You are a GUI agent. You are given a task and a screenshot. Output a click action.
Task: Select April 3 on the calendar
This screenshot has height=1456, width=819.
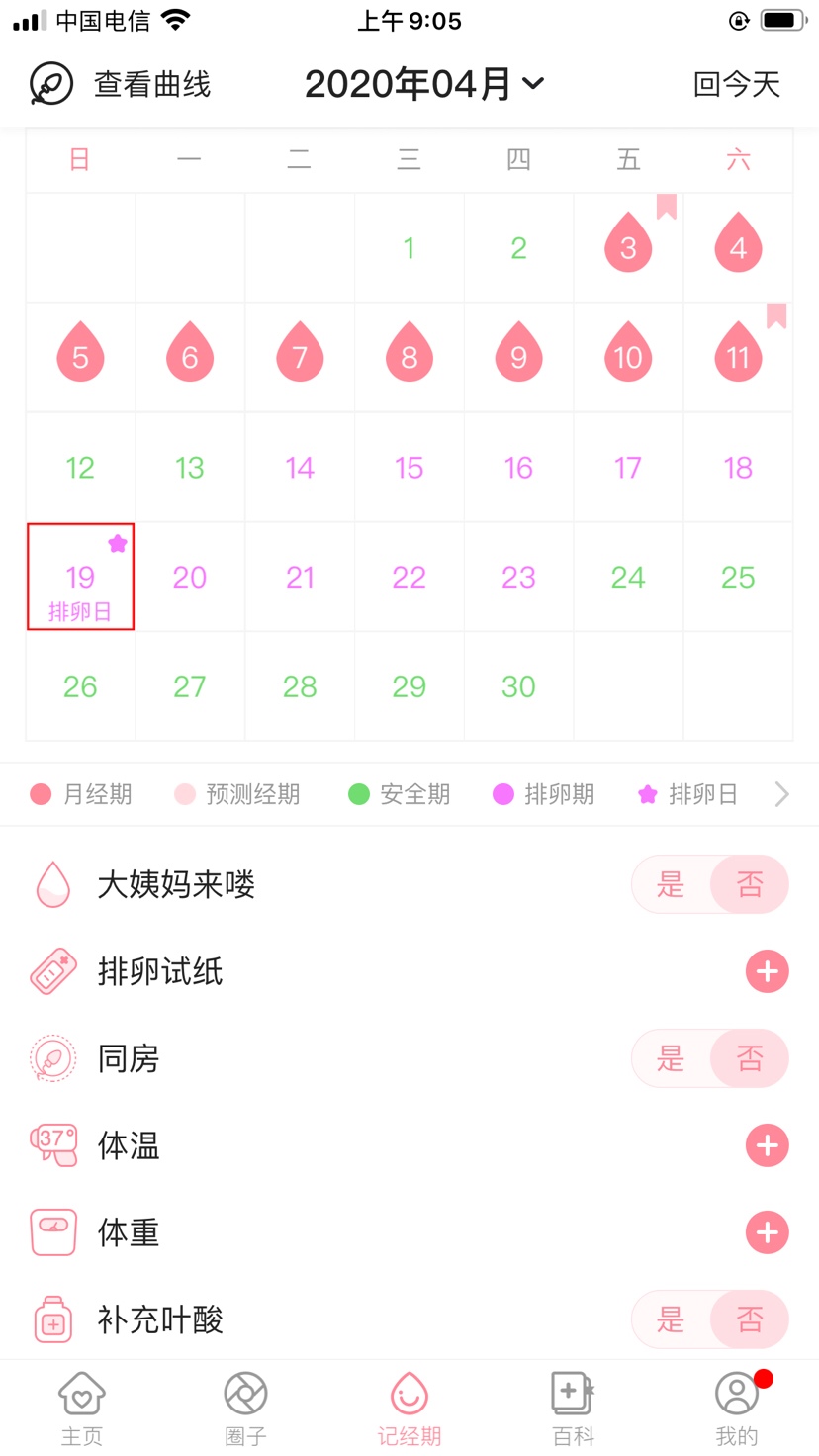pyautogui.click(x=628, y=247)
